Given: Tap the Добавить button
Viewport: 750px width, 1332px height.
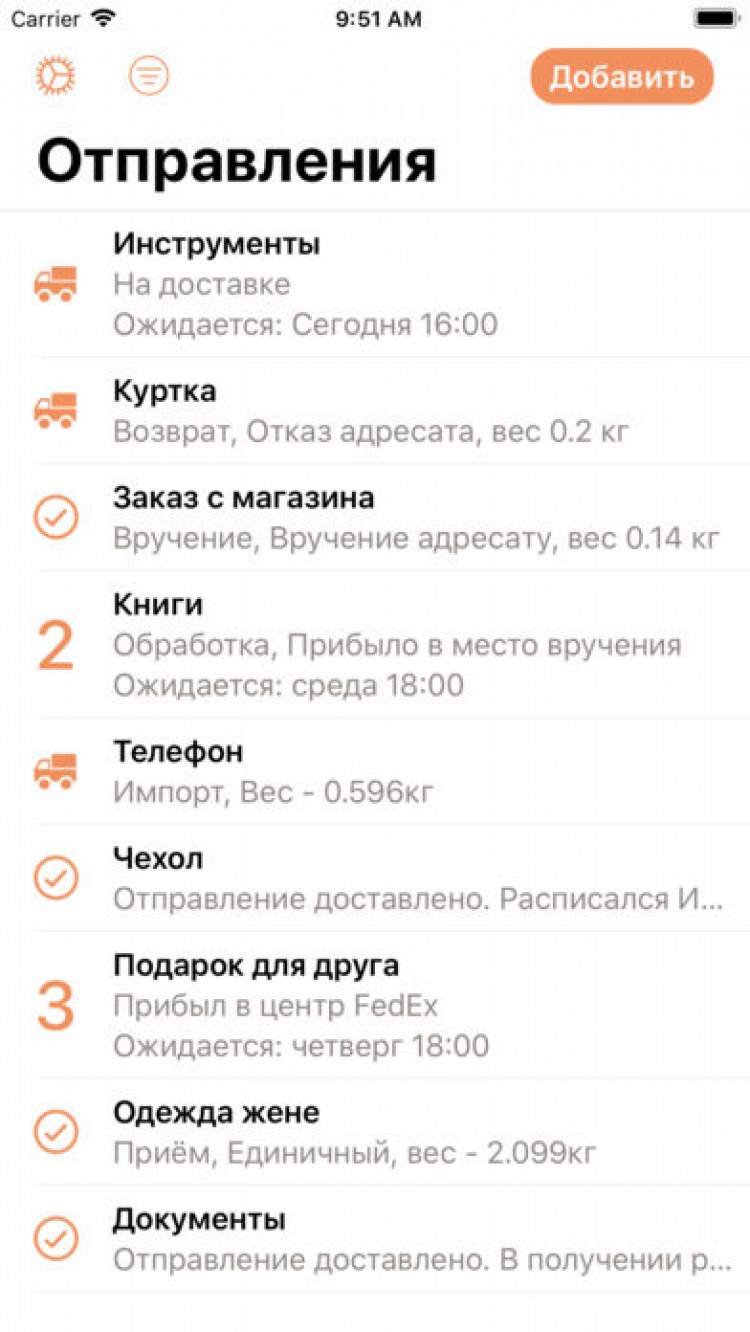Looking at the screenshot, I should tap(621, 77).
